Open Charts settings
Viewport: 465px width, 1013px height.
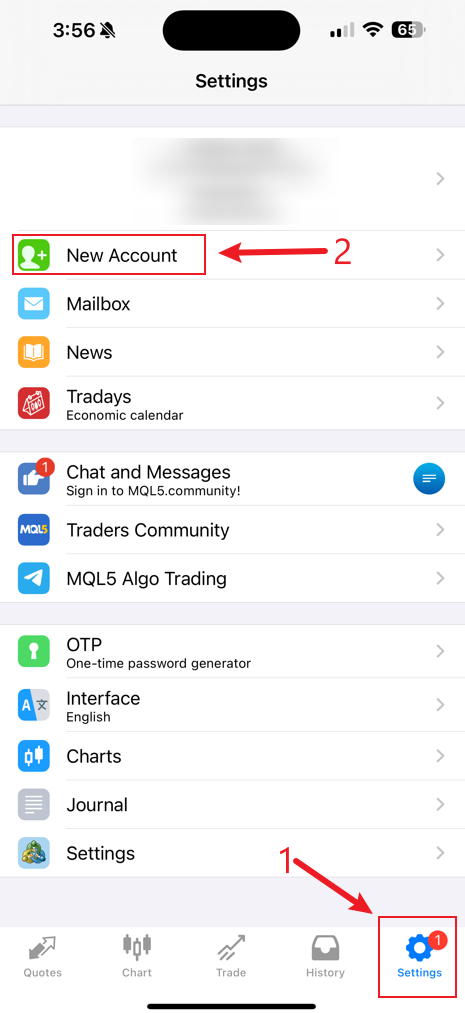point(232,756)
